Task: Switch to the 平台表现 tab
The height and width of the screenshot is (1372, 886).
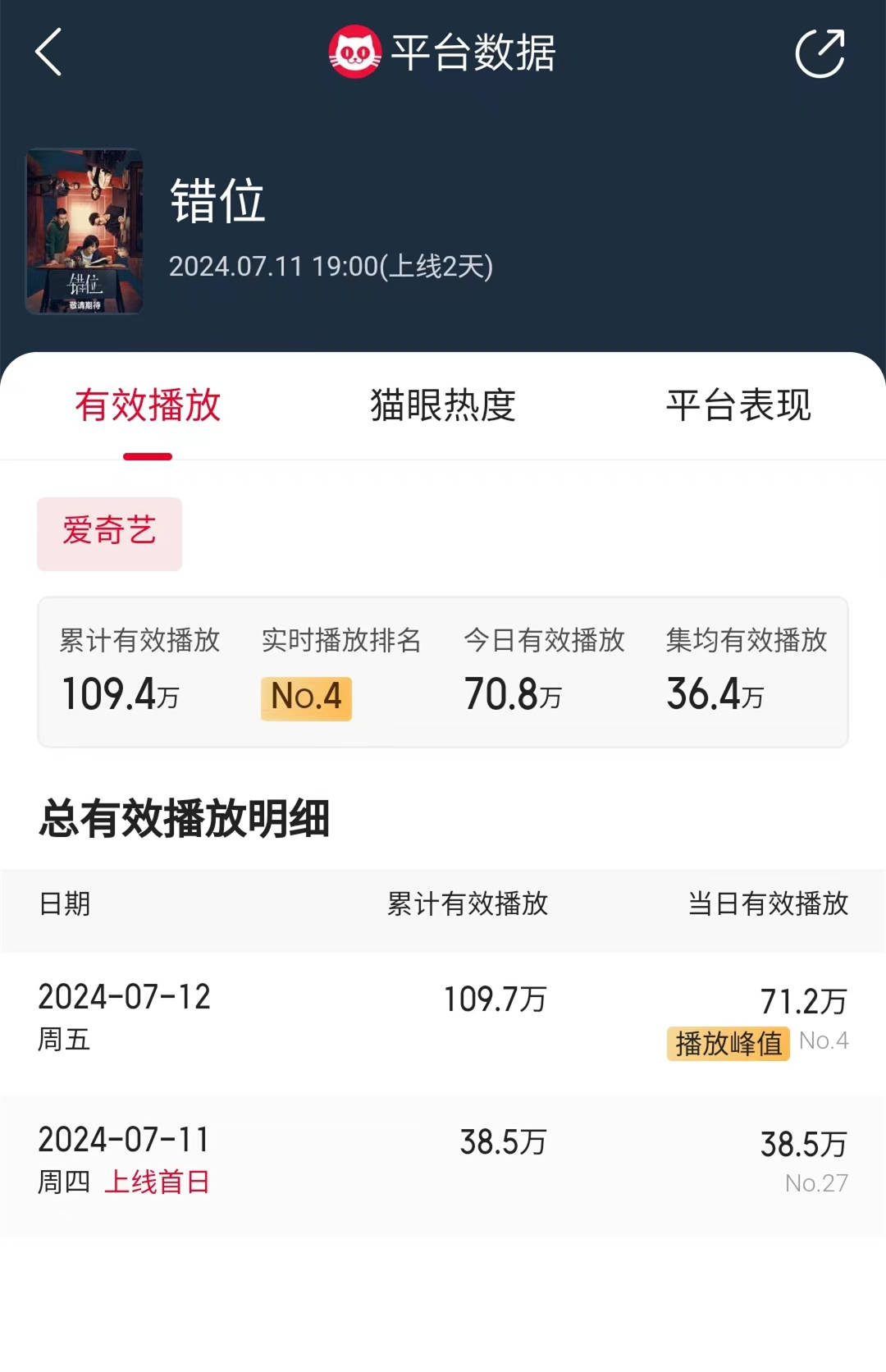Action: point(738,405)
